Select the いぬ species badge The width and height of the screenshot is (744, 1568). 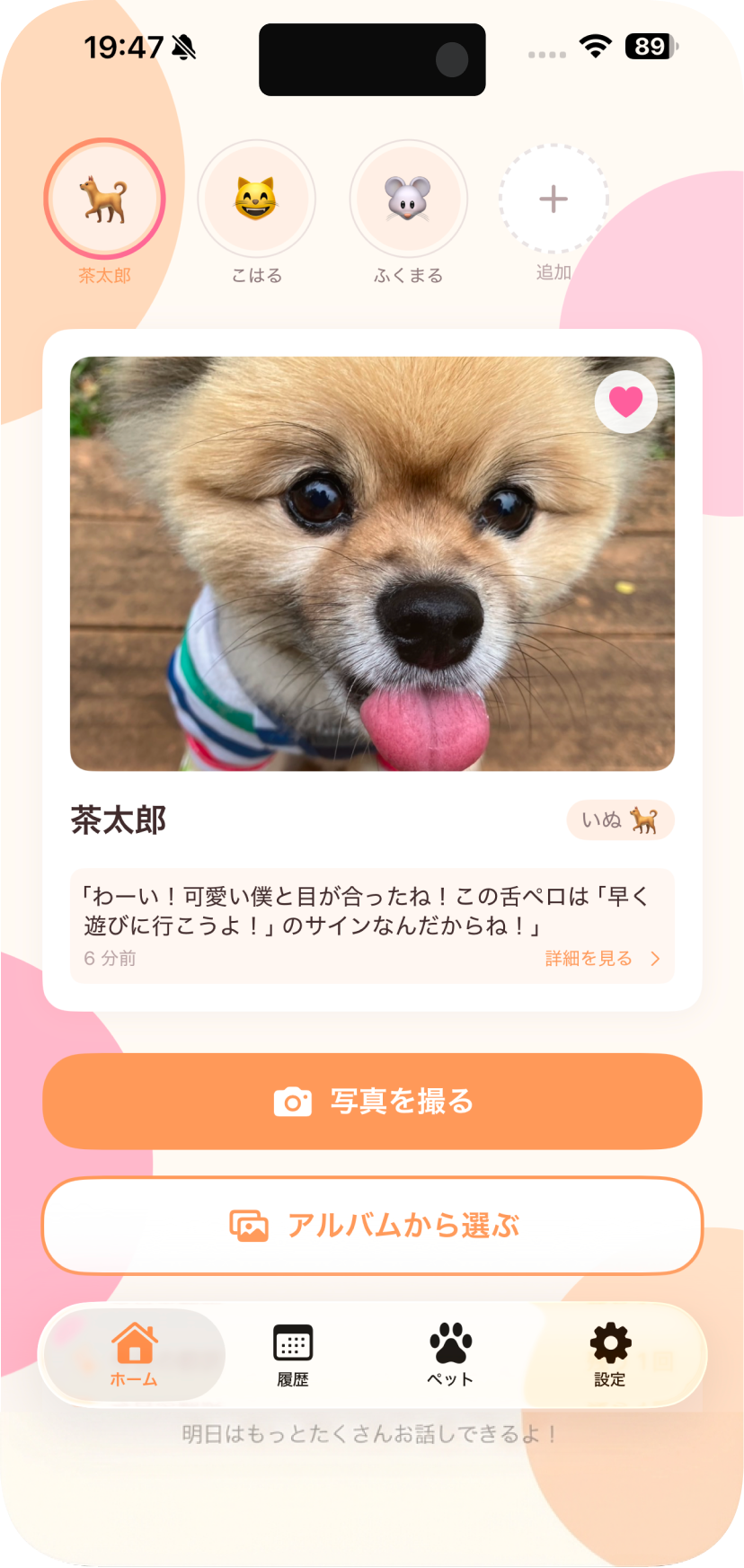tap(621, 820)
